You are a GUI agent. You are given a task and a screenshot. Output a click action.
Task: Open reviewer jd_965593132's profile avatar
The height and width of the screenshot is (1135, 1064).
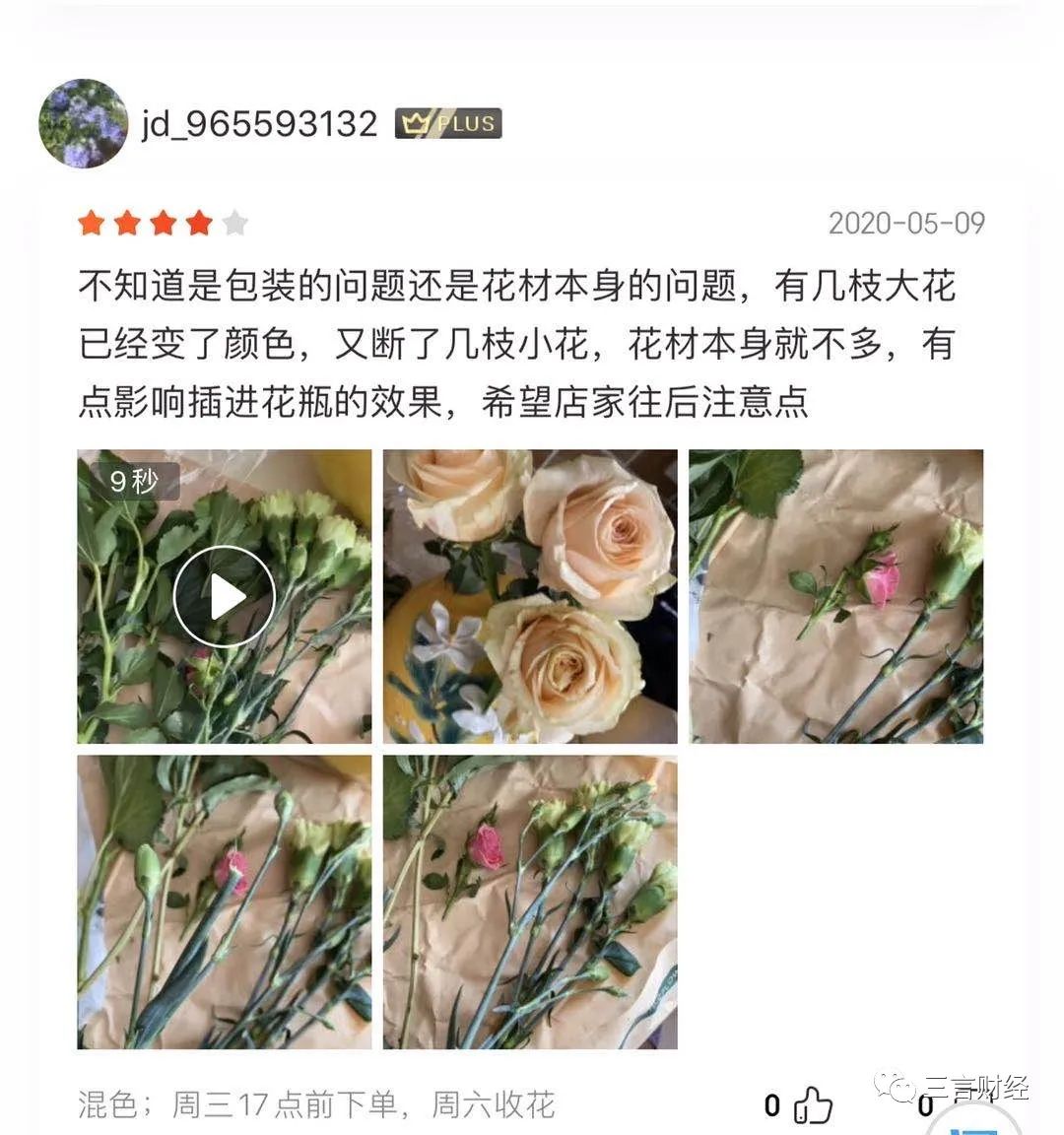83,123
